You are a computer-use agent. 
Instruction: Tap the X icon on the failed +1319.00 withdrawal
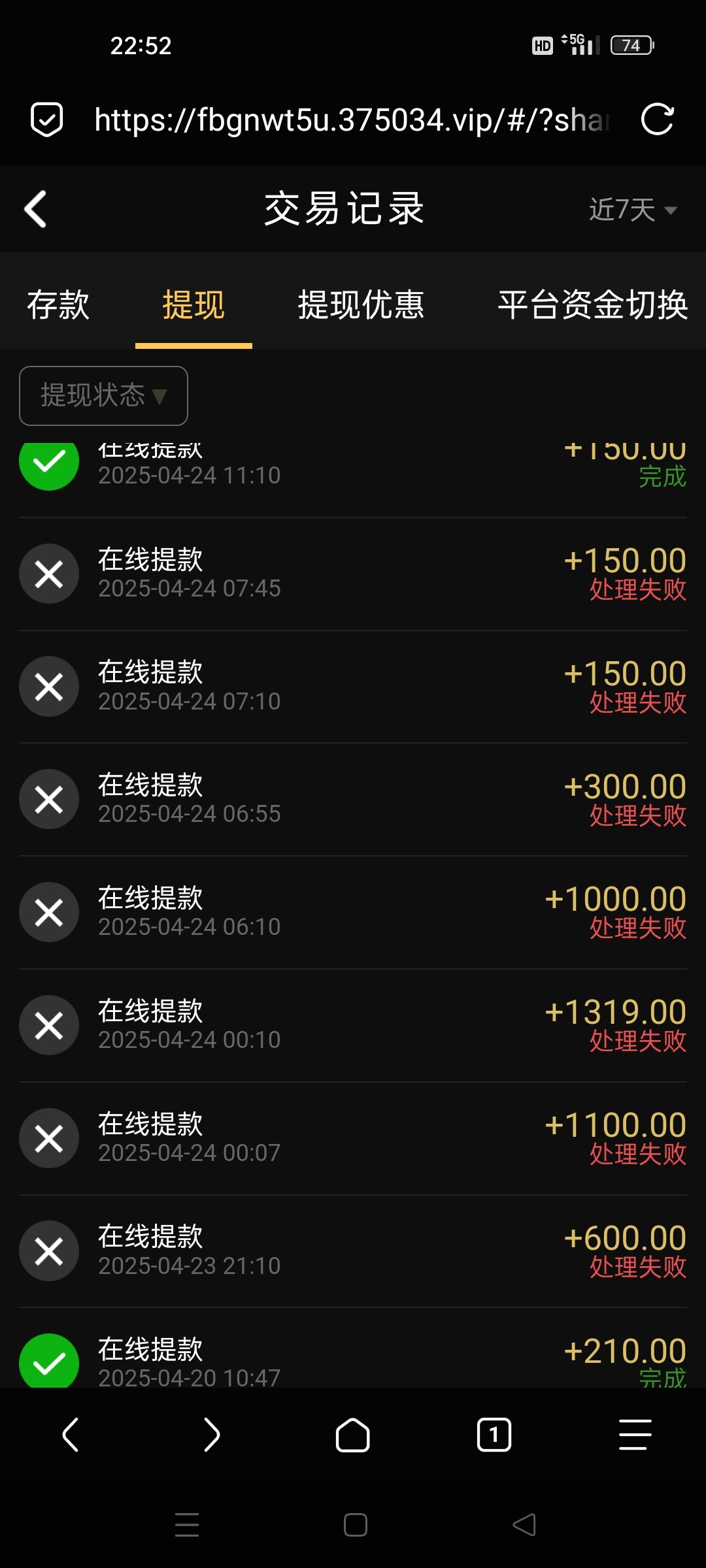click(x=49, y=1025)
